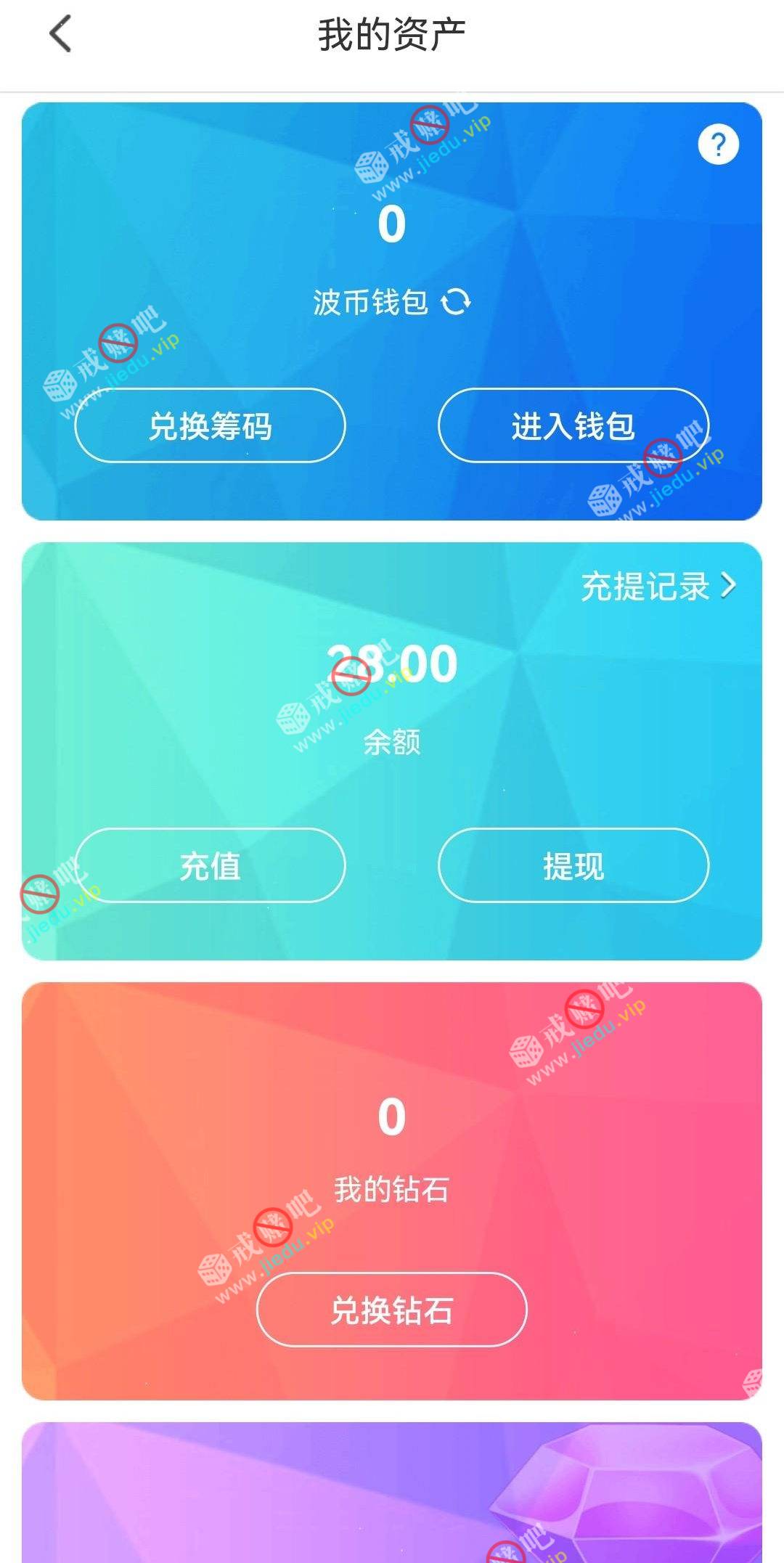View 充提记录 history
The height and width of the screenshot is (1563, 784).
pos(658,586)
